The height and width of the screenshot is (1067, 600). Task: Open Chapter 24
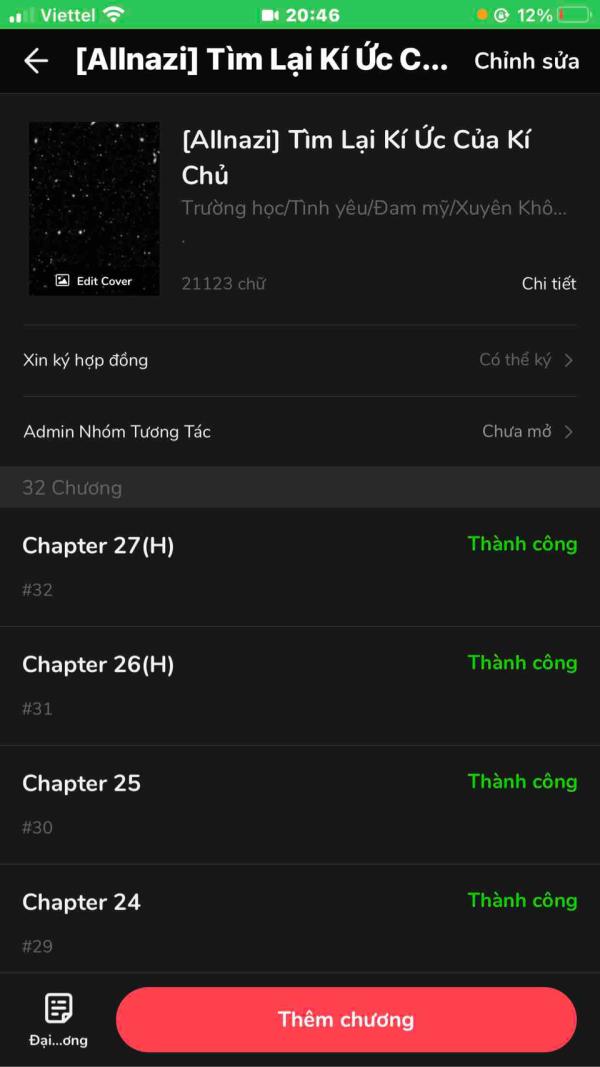coord(300,922)
